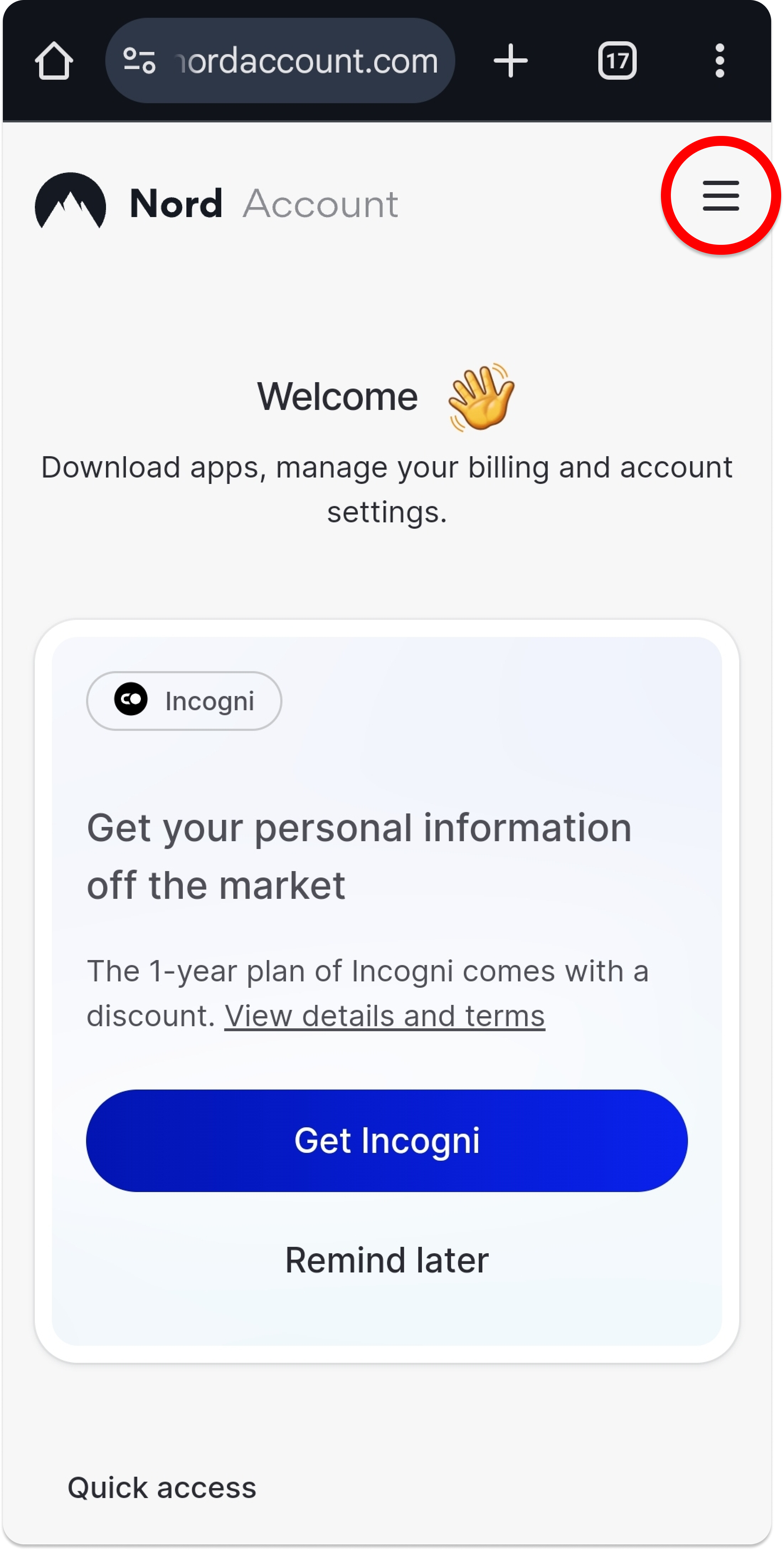
Task: Choose Remind later
Action: pos(386,1260)
